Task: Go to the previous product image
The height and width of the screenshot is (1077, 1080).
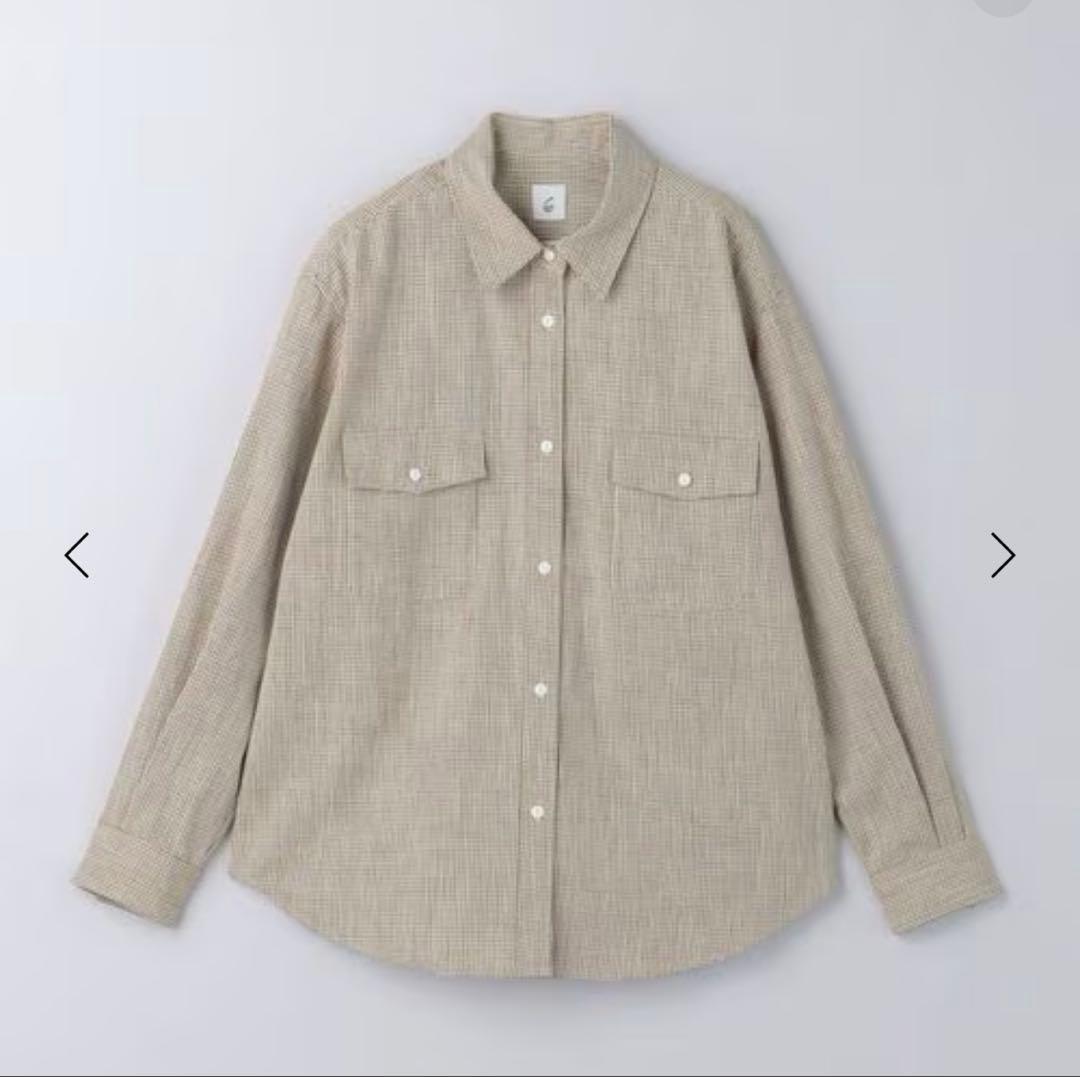Action: click(77, 555)
